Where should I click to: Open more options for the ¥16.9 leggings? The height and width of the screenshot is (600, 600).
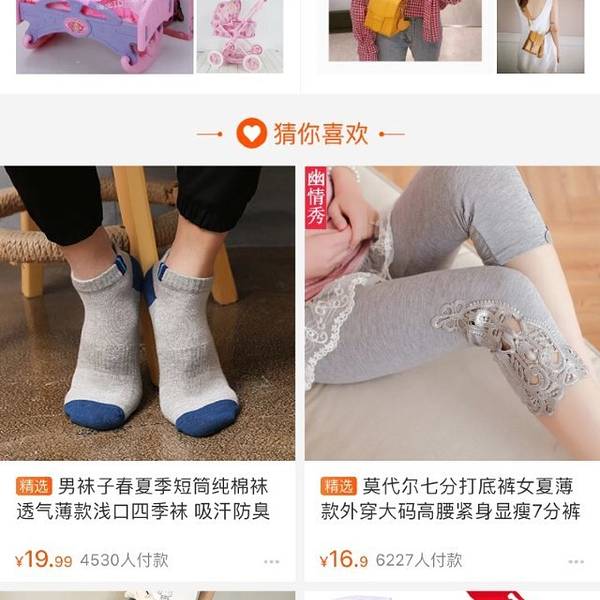click(574, 561)
